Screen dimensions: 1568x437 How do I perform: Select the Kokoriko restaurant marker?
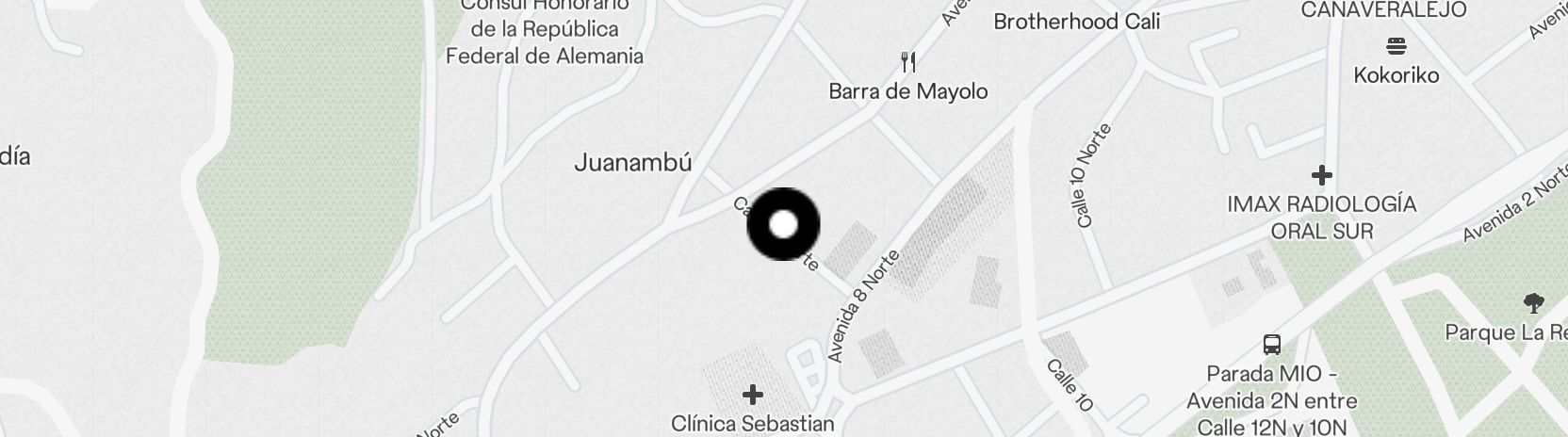(x=1396, y=46)
